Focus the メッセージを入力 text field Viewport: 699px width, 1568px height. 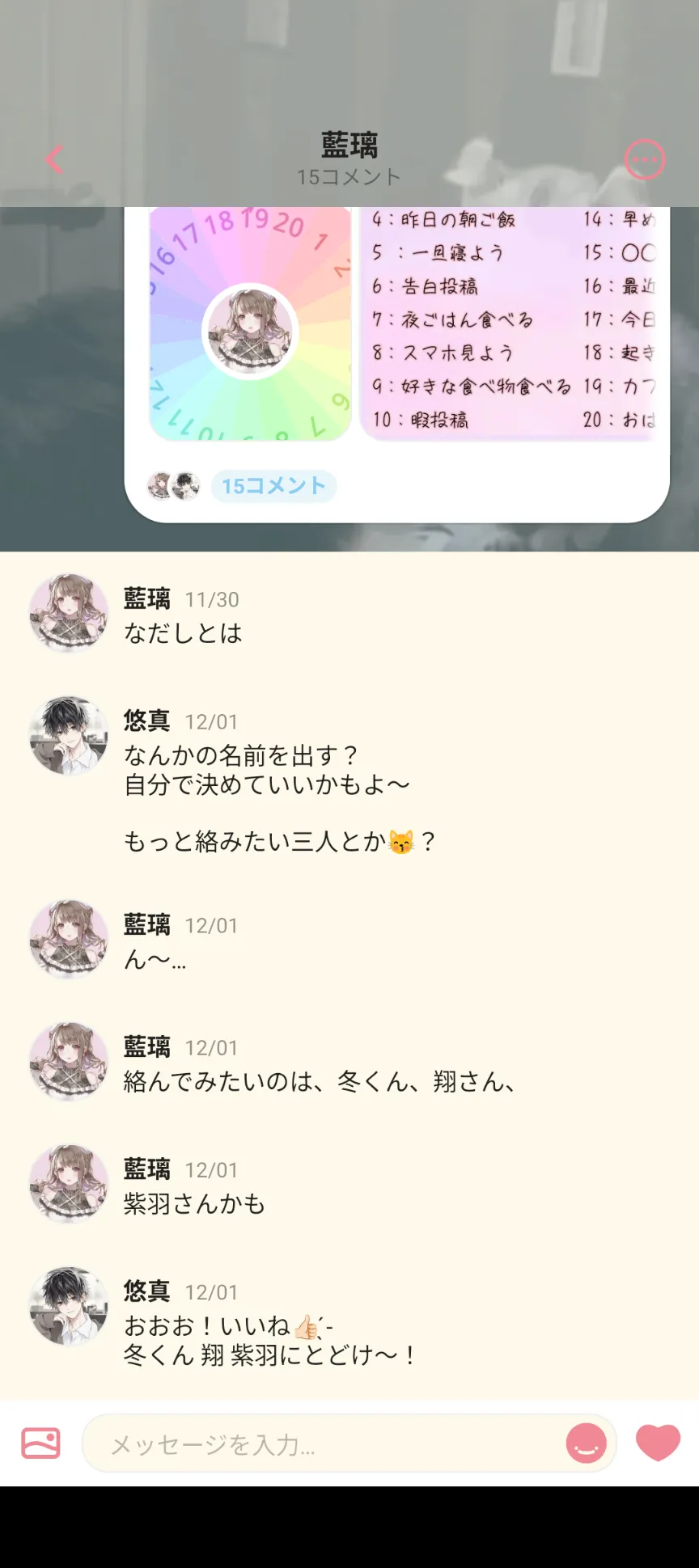324,1444
